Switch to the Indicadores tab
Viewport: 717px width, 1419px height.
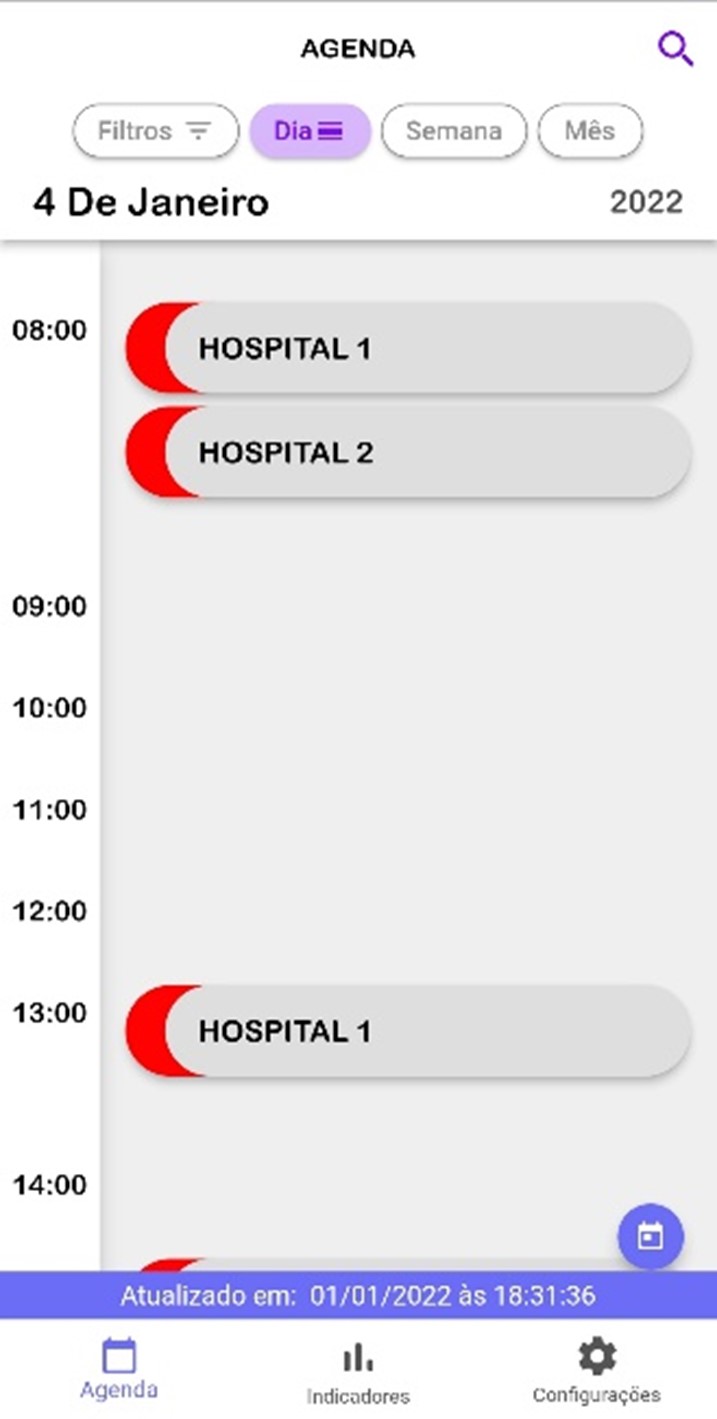[358, 1372]
